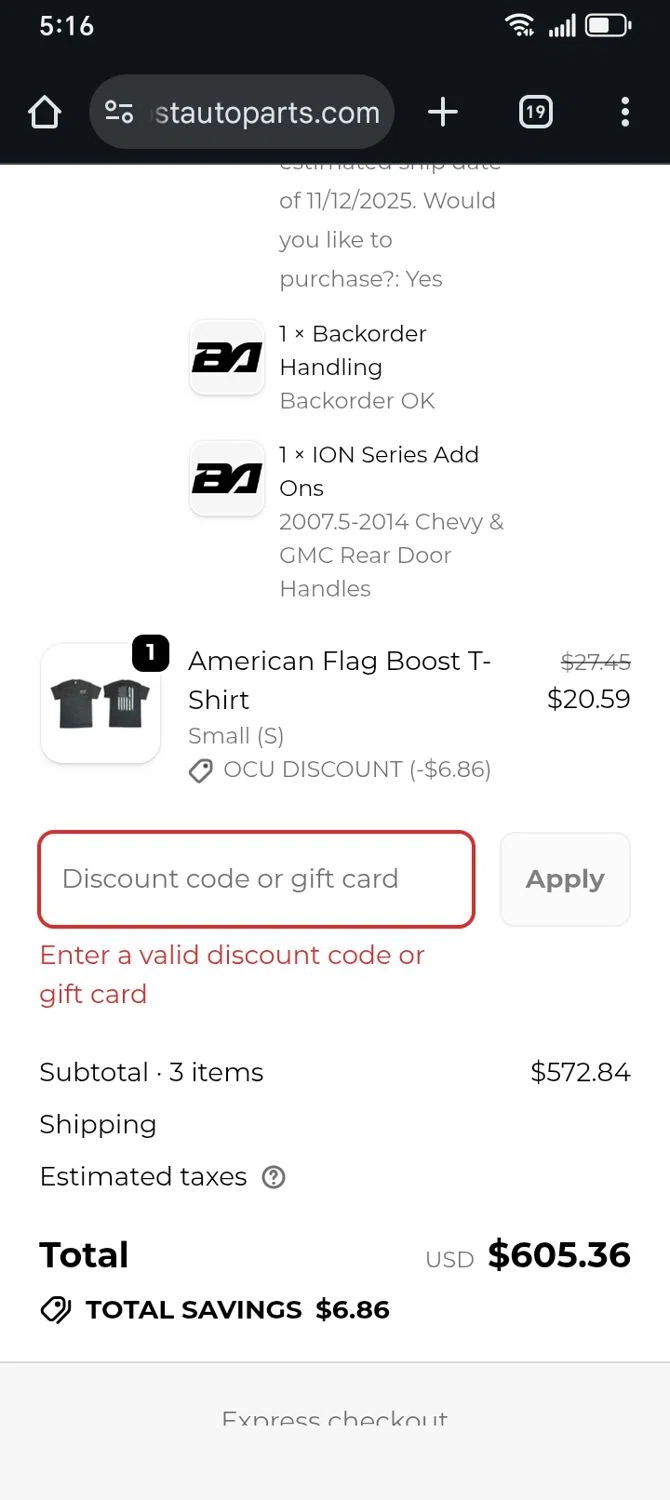This screenshot has height=1500, width=670.
Task: Open a new browser tab
Action: coord(442,112)
